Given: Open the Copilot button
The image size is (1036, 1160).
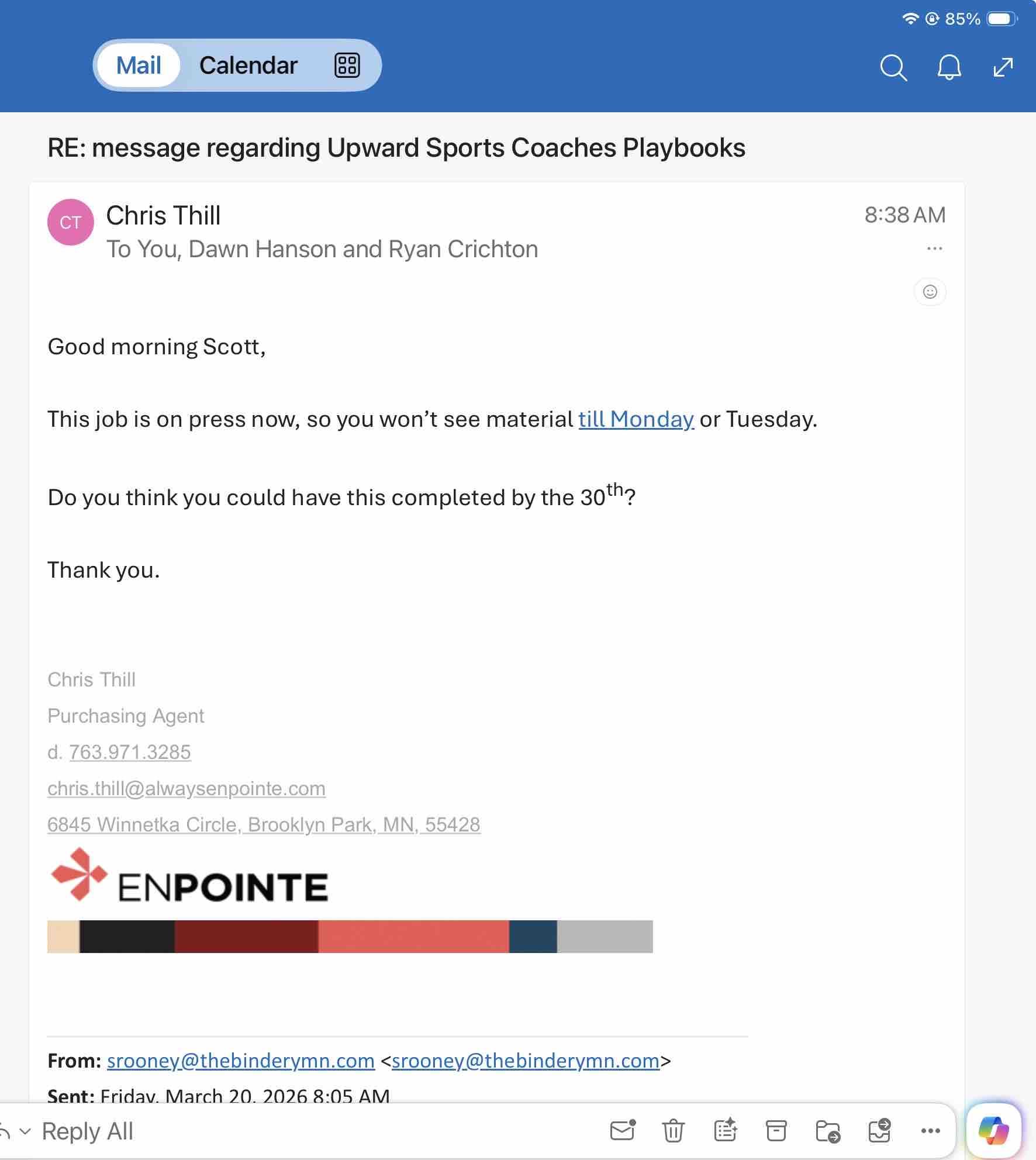Looking at the screenshot, I should [993, 1131].
